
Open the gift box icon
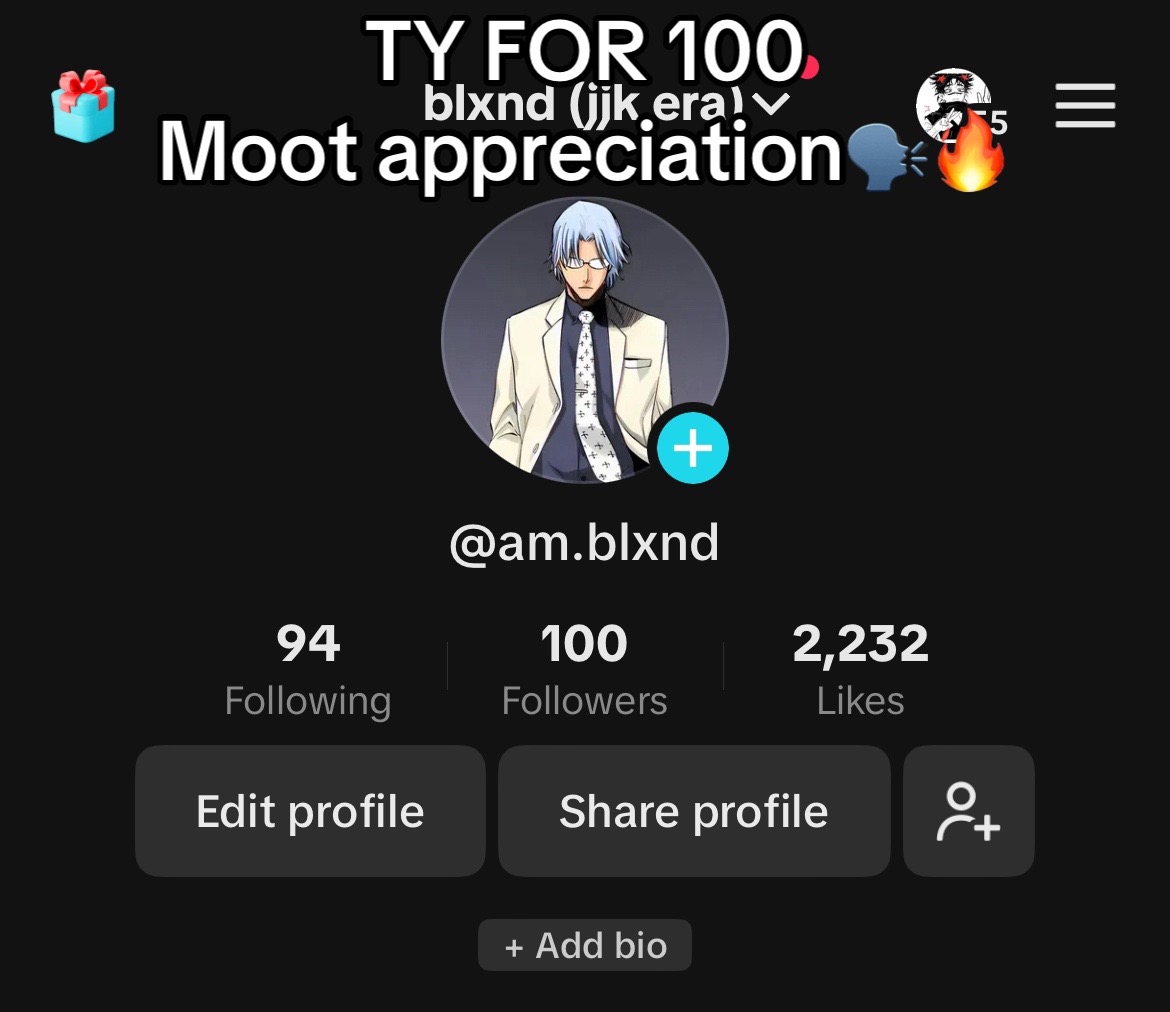(83, 105)
